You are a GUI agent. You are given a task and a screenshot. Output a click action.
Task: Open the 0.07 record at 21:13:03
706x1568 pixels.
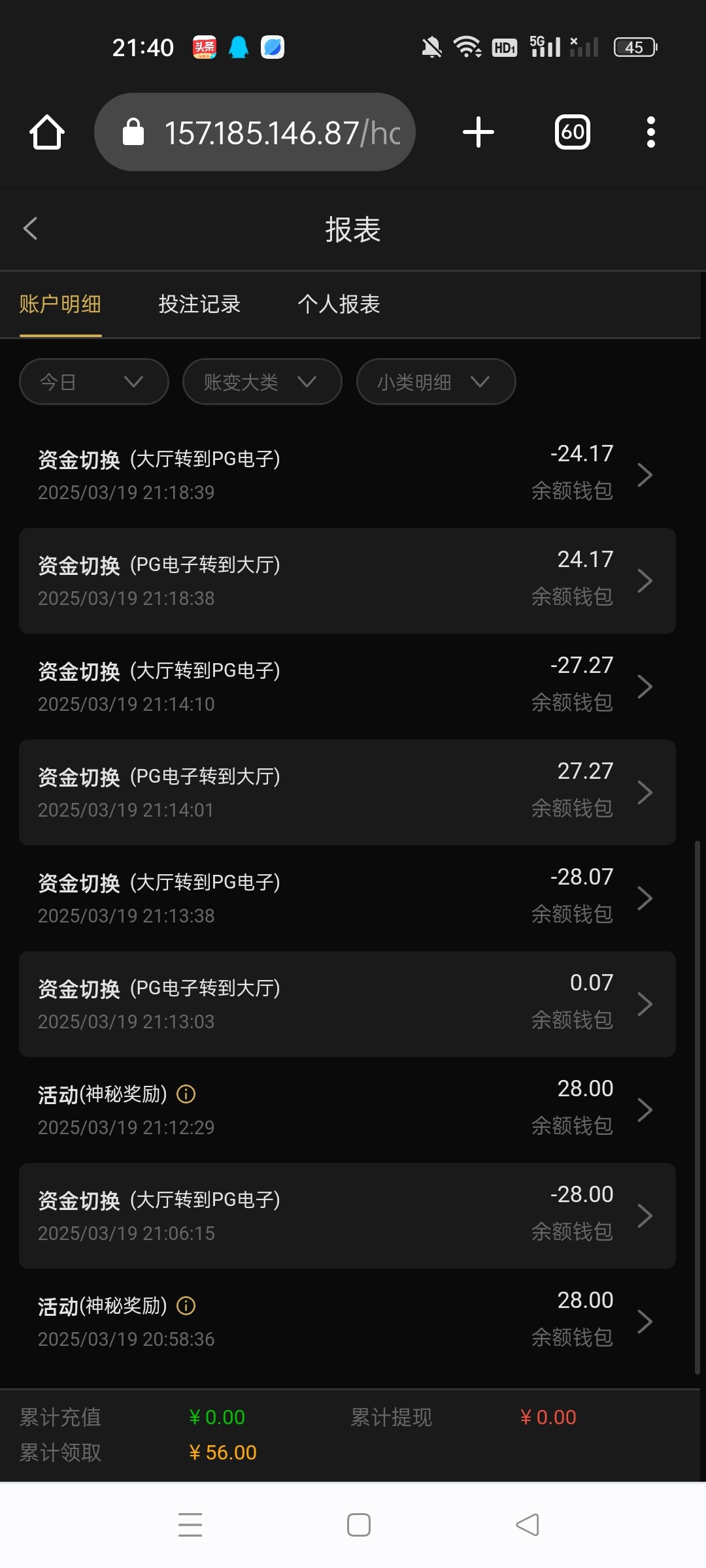(347, 1004)
